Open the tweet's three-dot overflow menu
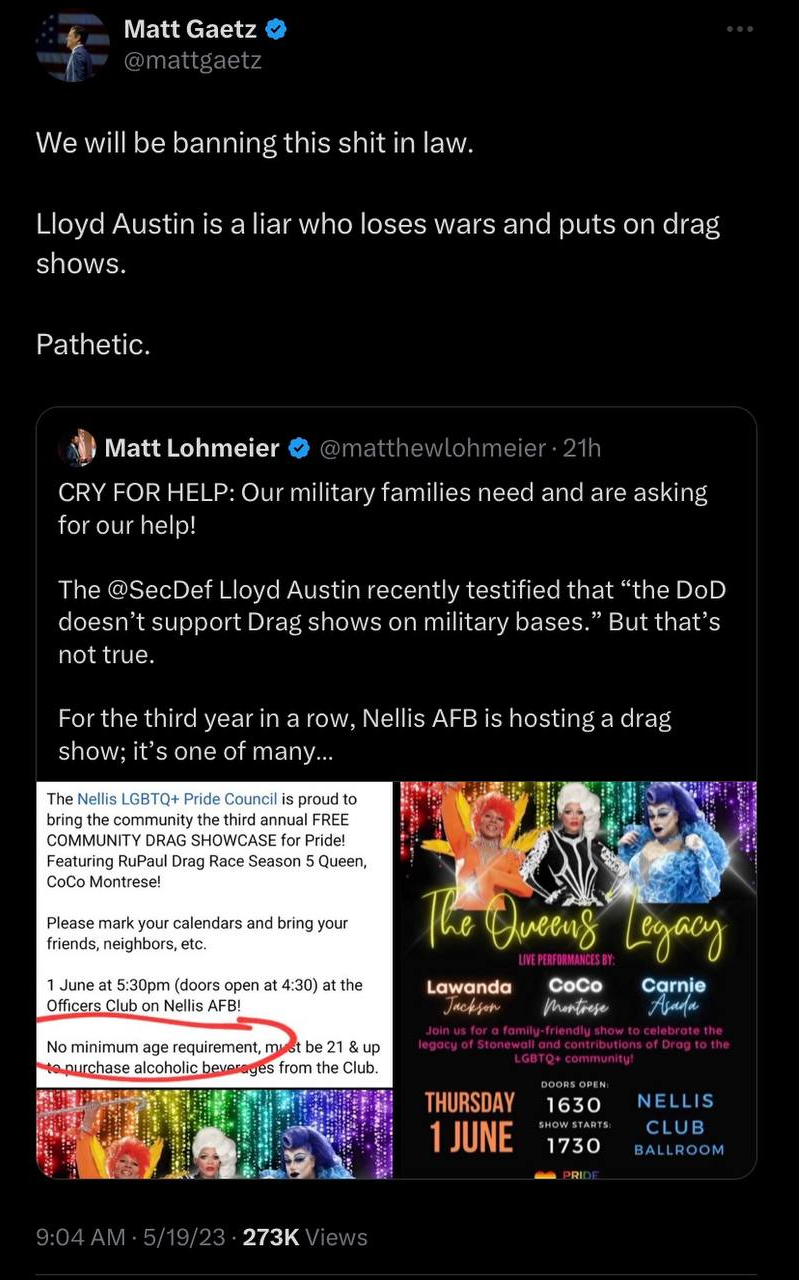799x1280 pixels. click(x=739, y=29)
